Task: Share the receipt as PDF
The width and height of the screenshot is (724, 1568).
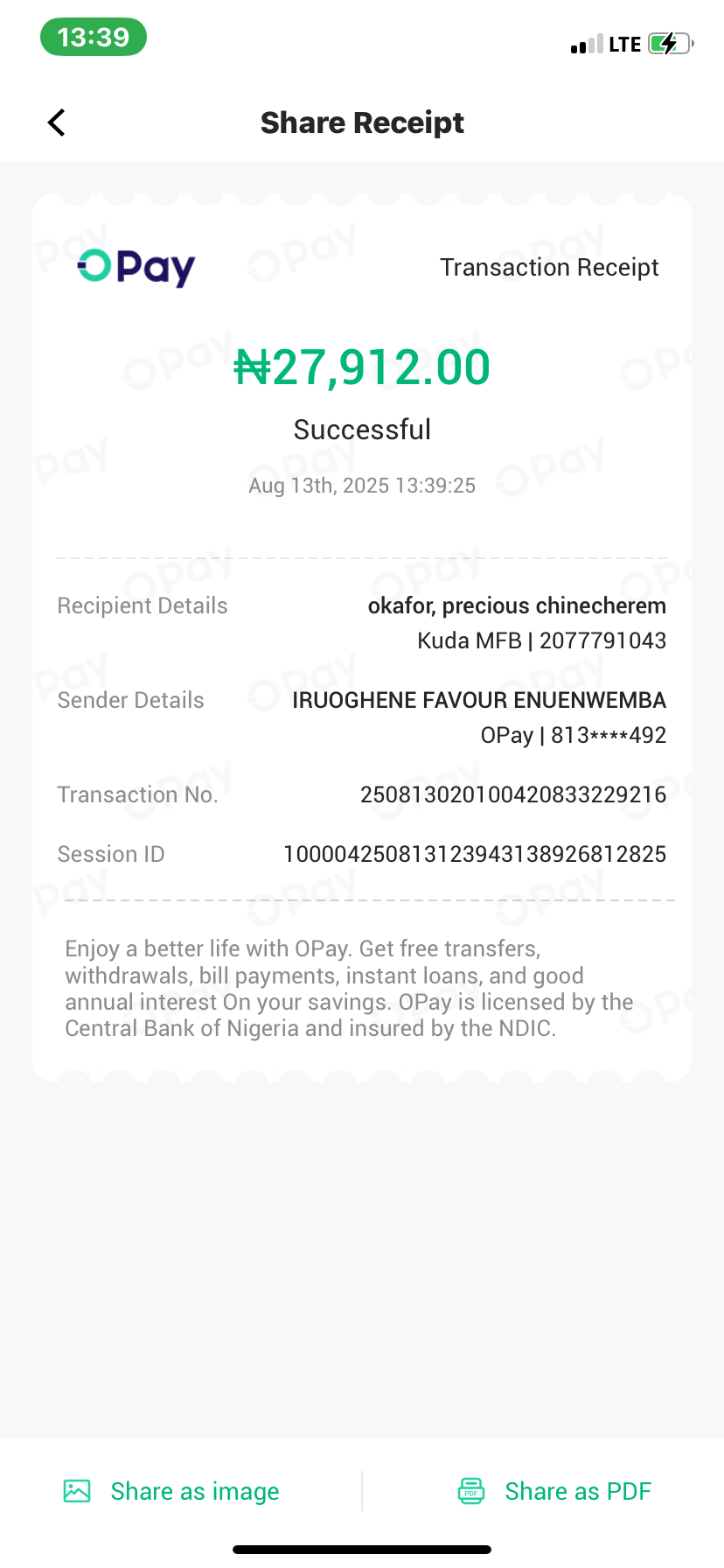Action: click(x=555, y=1491)
